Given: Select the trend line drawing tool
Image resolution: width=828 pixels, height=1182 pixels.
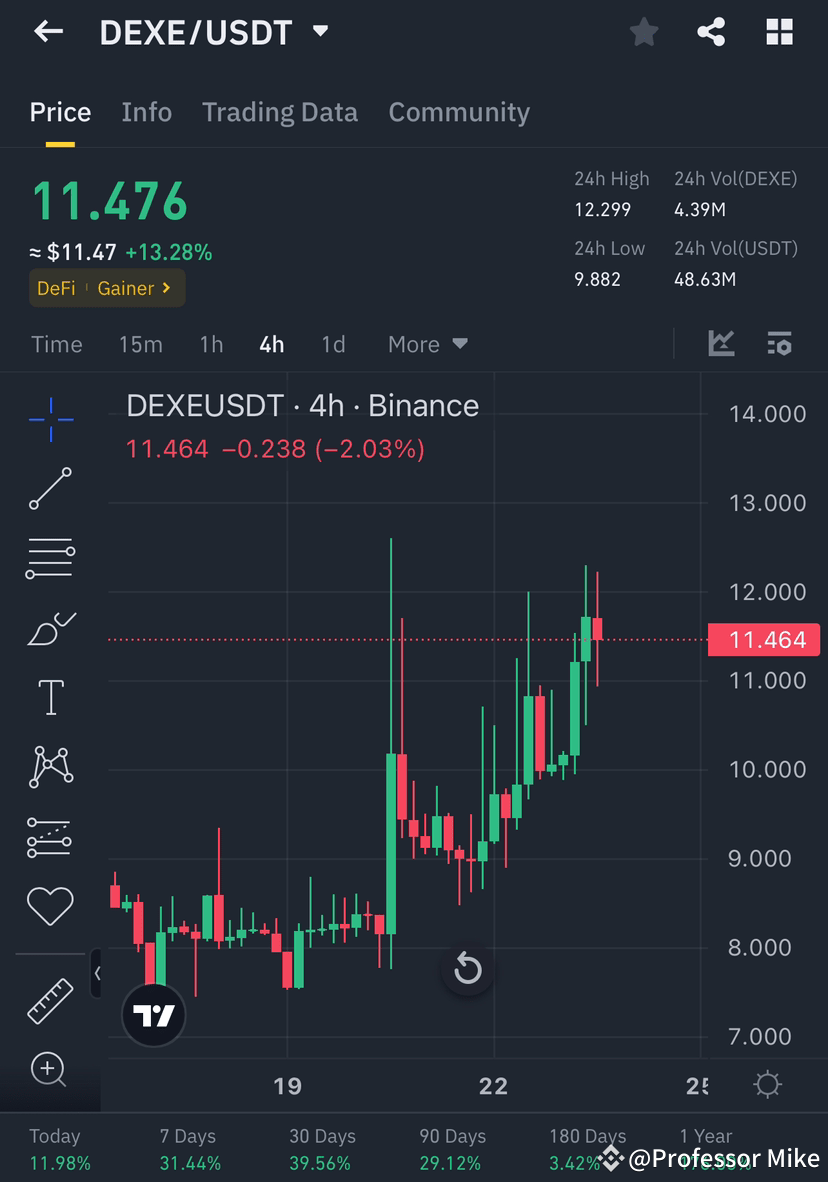Looking at the screenshot, I should coord(50,489).
